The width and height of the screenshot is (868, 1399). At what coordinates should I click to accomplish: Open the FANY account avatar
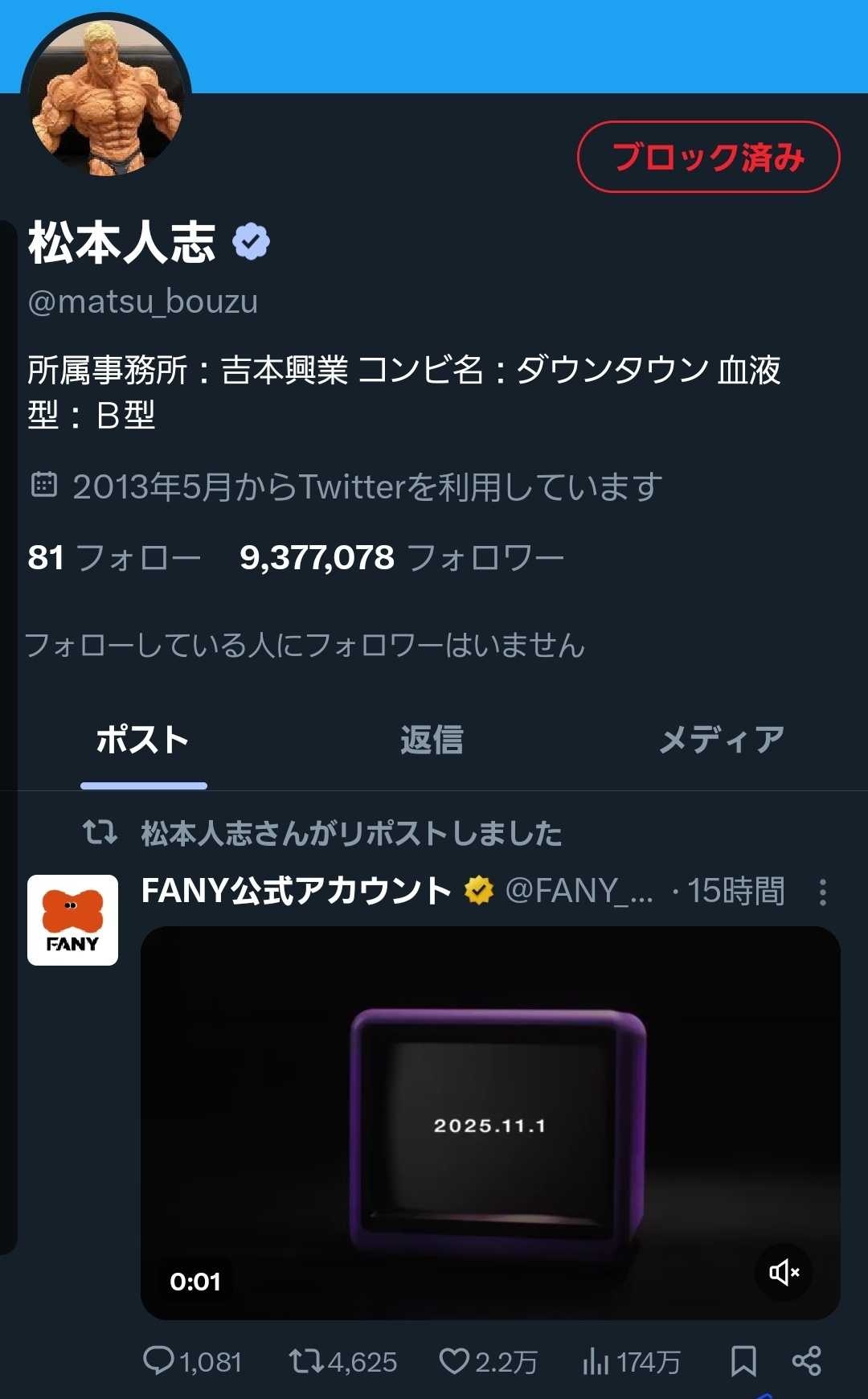tap(72, 920)
